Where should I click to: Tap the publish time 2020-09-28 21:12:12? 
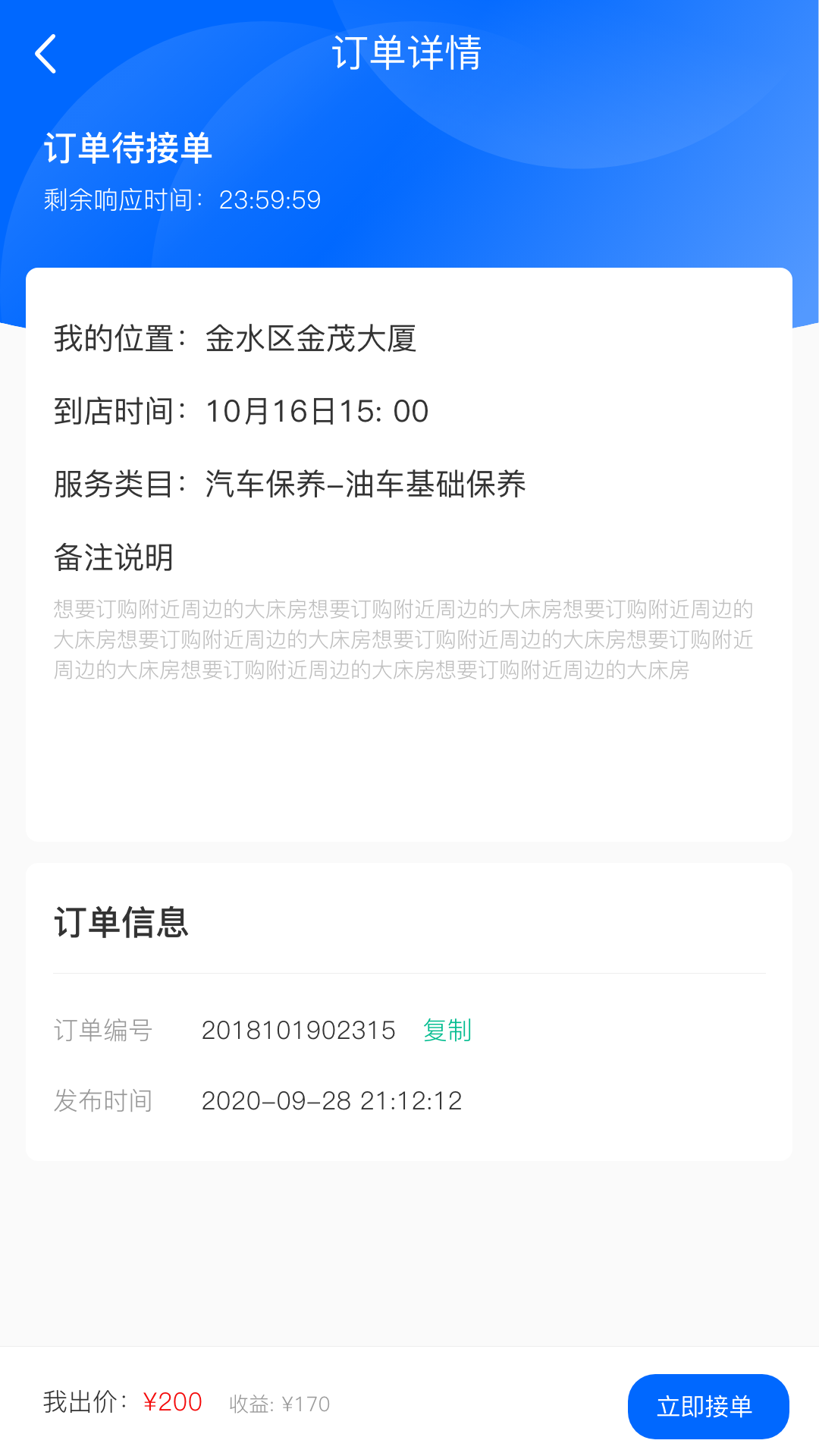[x=332, y=1100]
